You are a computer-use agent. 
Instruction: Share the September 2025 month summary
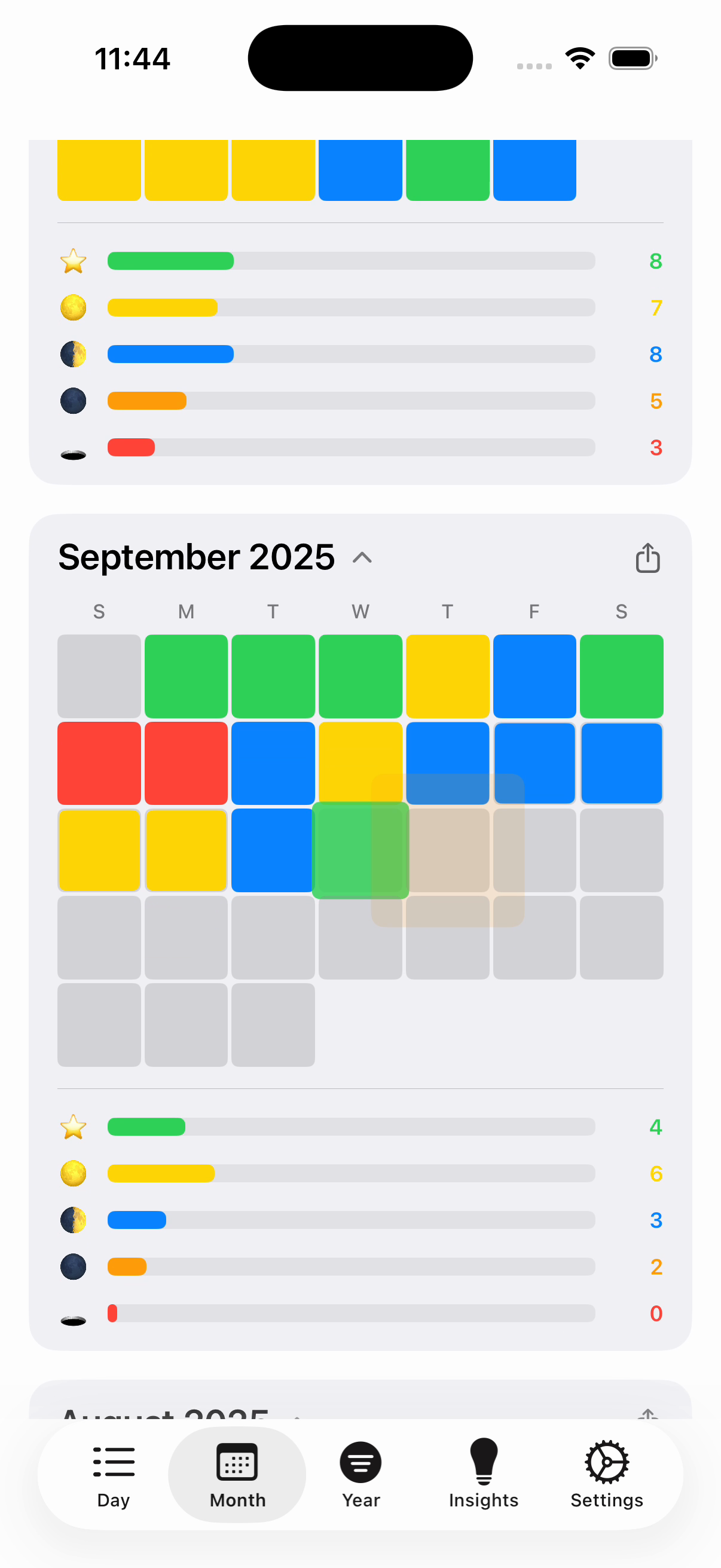[647, 557]
